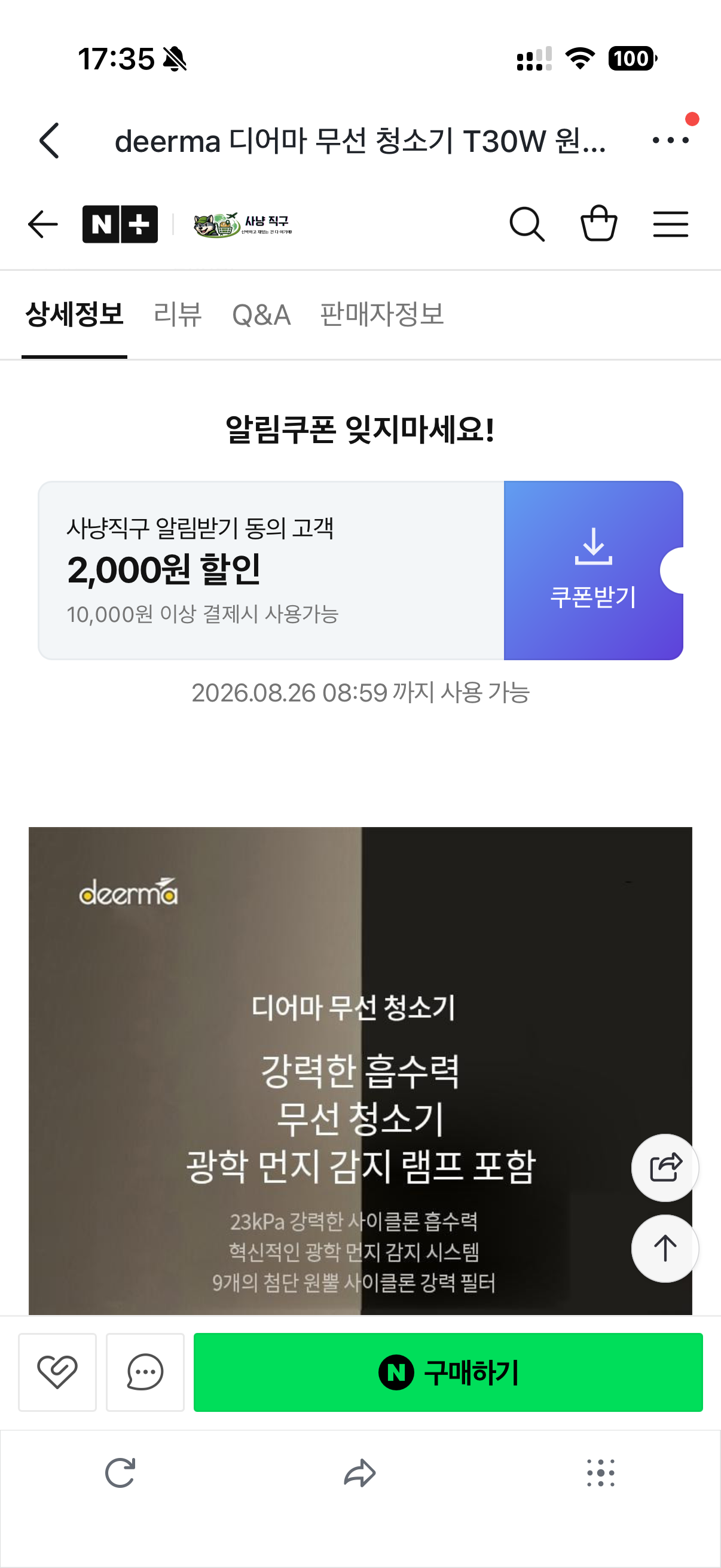Search within the store
This screenshot has width=721, height=1568.
pos(526,225)
